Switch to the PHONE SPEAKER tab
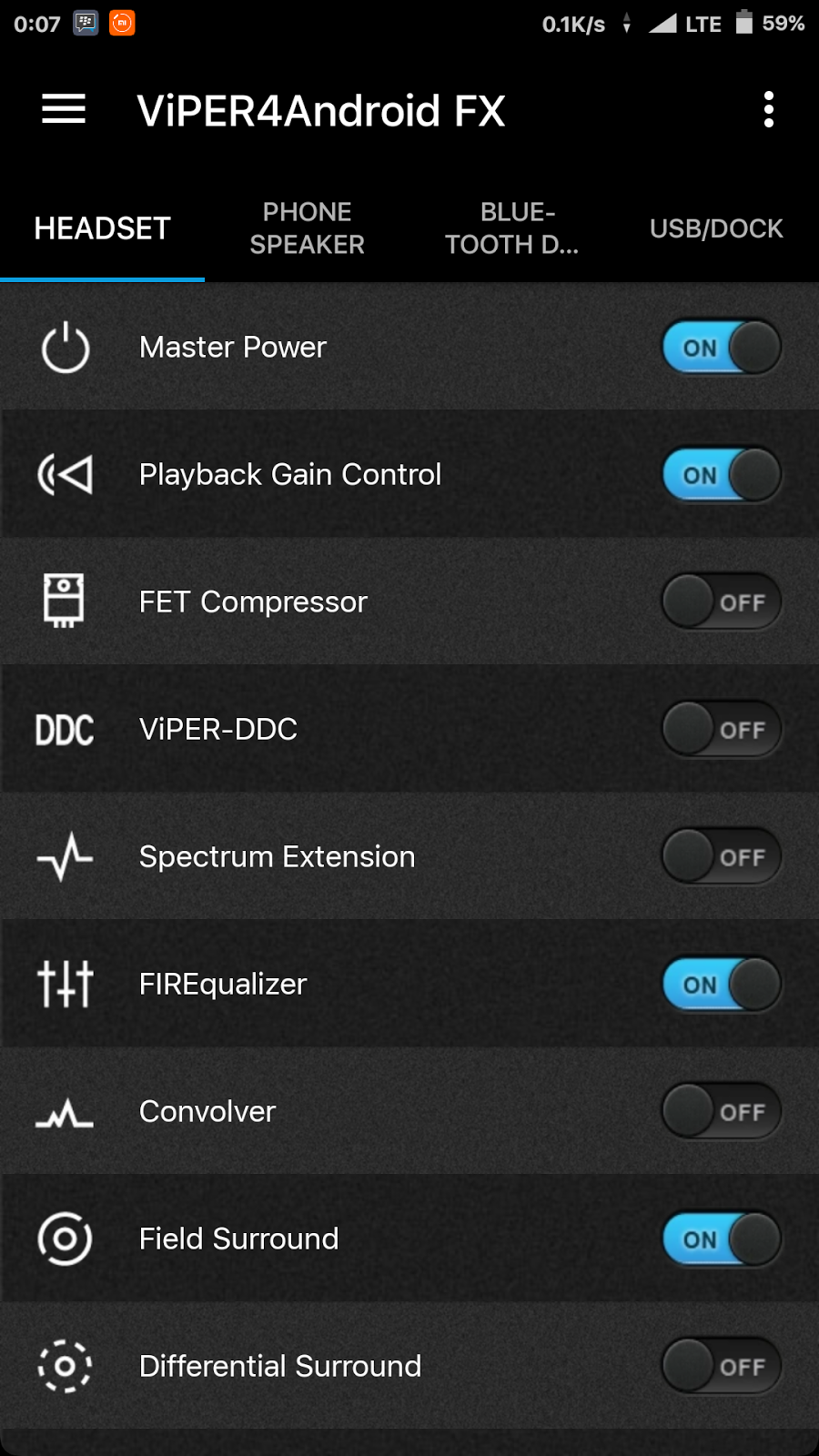The height and width of the screenshot is (1456, 819). (307, 228)
